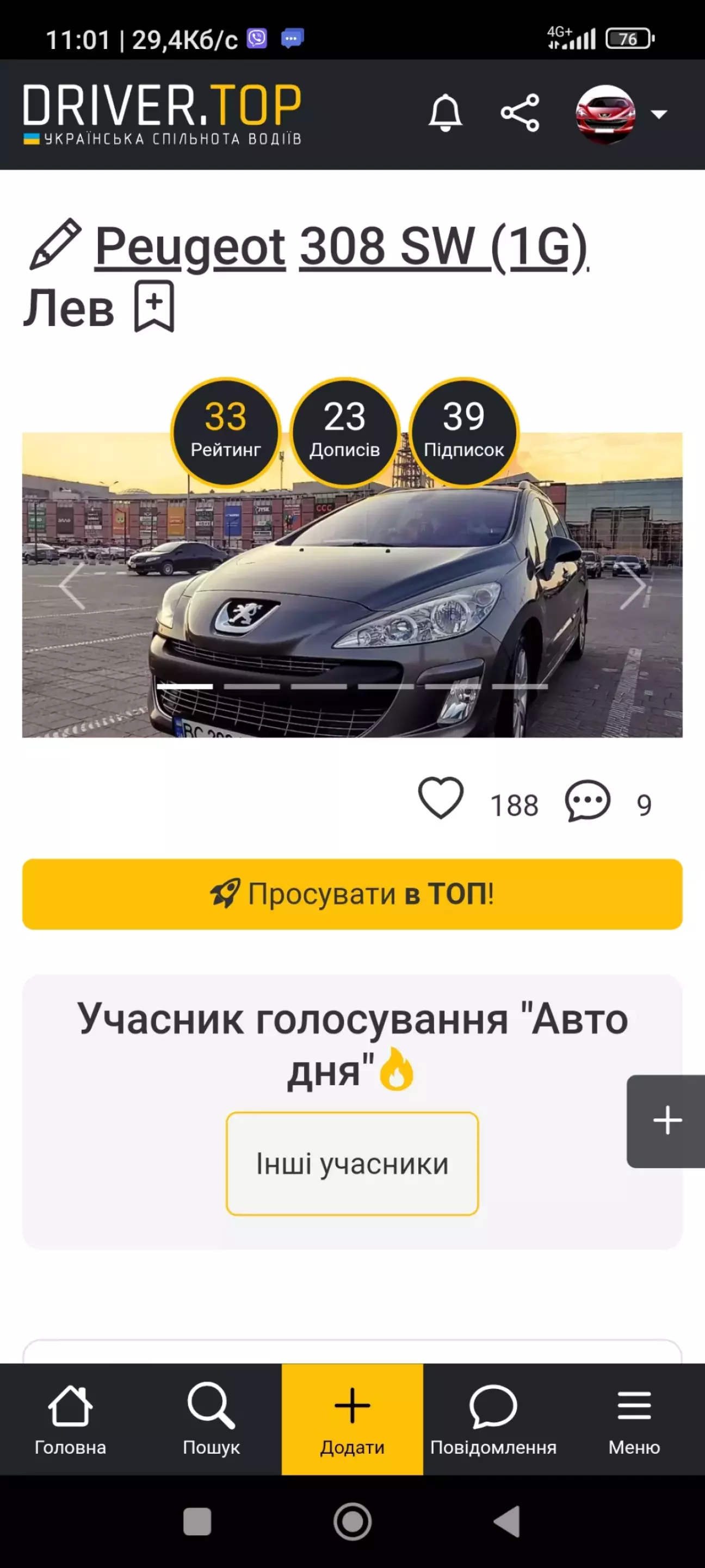The image size is (705, 1568).
Task: Like this car with the heart
Action: pyautogui.click(x=441, y=798)
